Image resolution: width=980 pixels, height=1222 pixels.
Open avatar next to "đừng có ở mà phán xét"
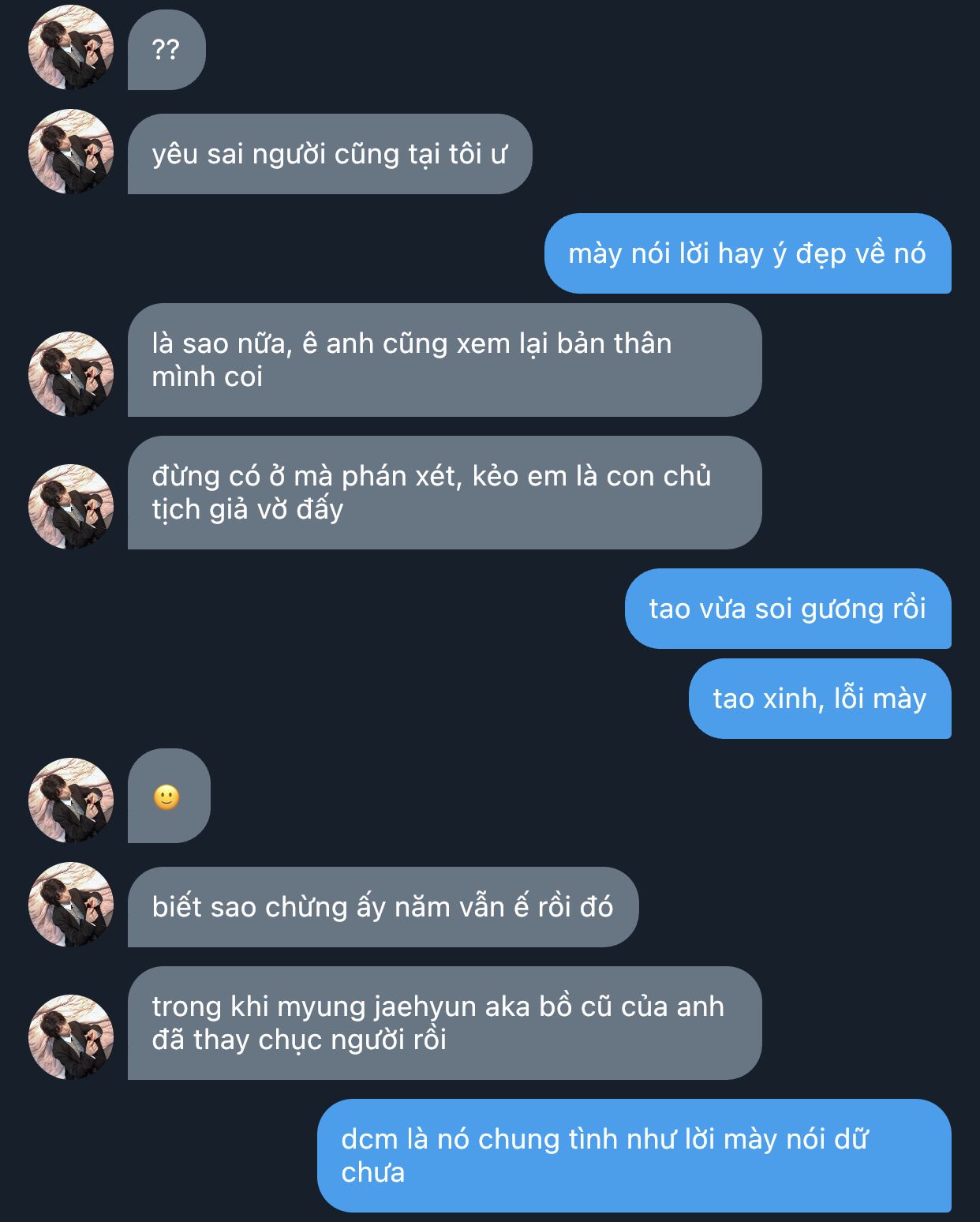click(71, 507)
